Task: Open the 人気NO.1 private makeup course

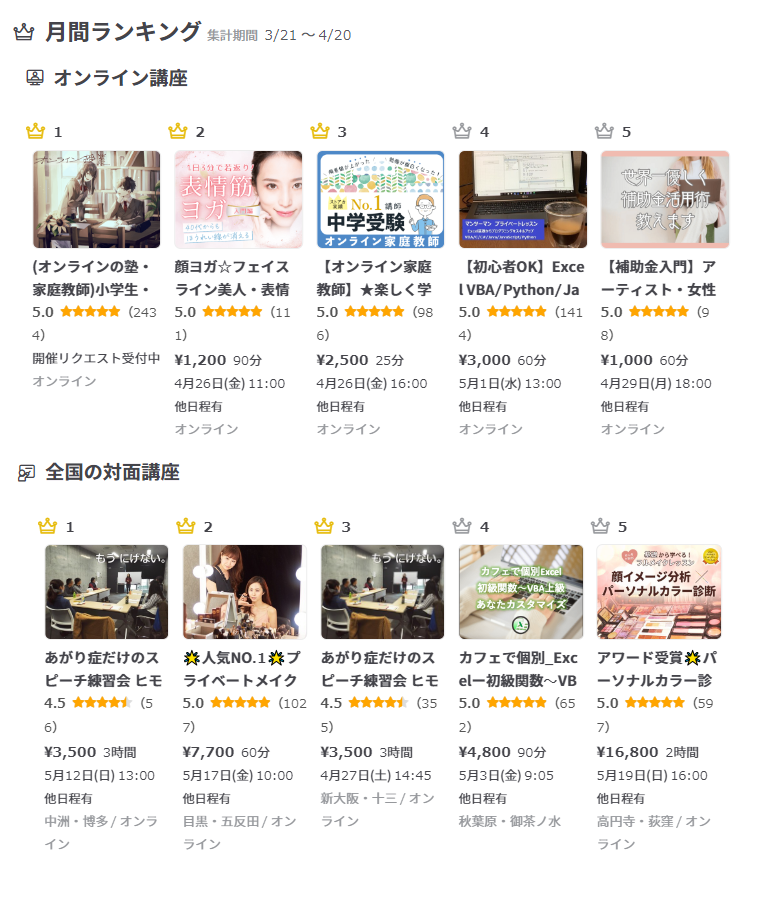Action: point(243,592)
